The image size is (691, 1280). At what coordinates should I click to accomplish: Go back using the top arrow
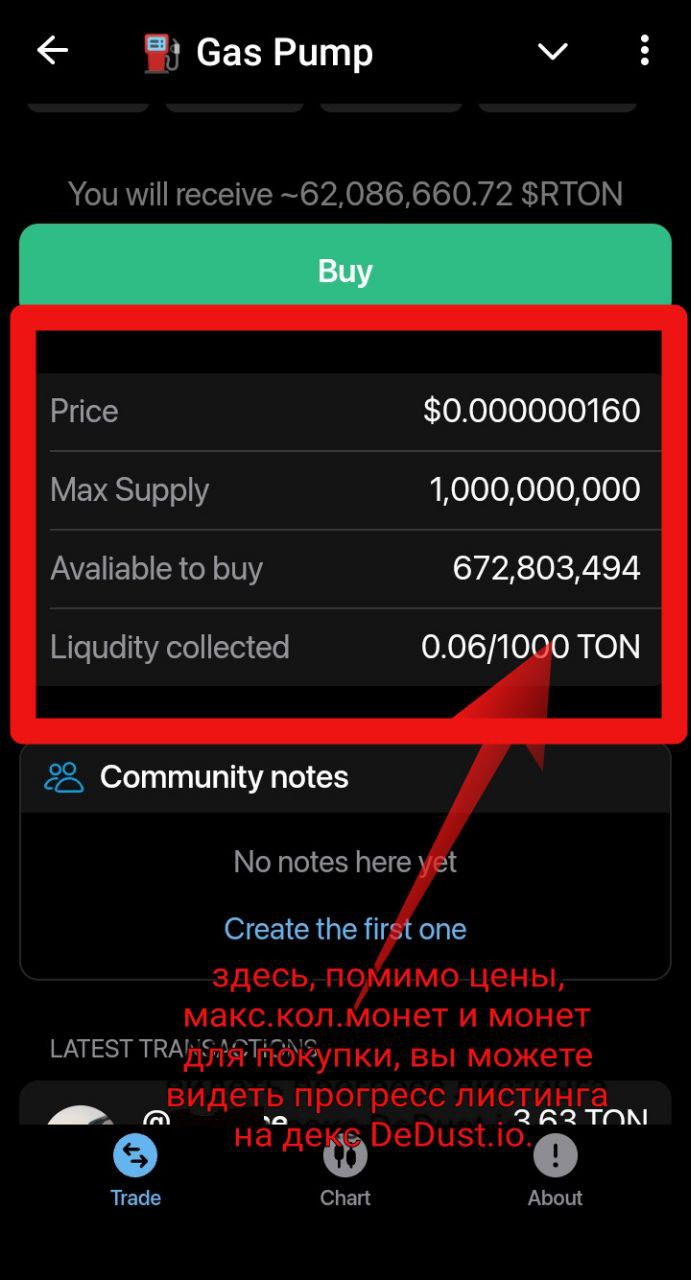coord(52,51)
